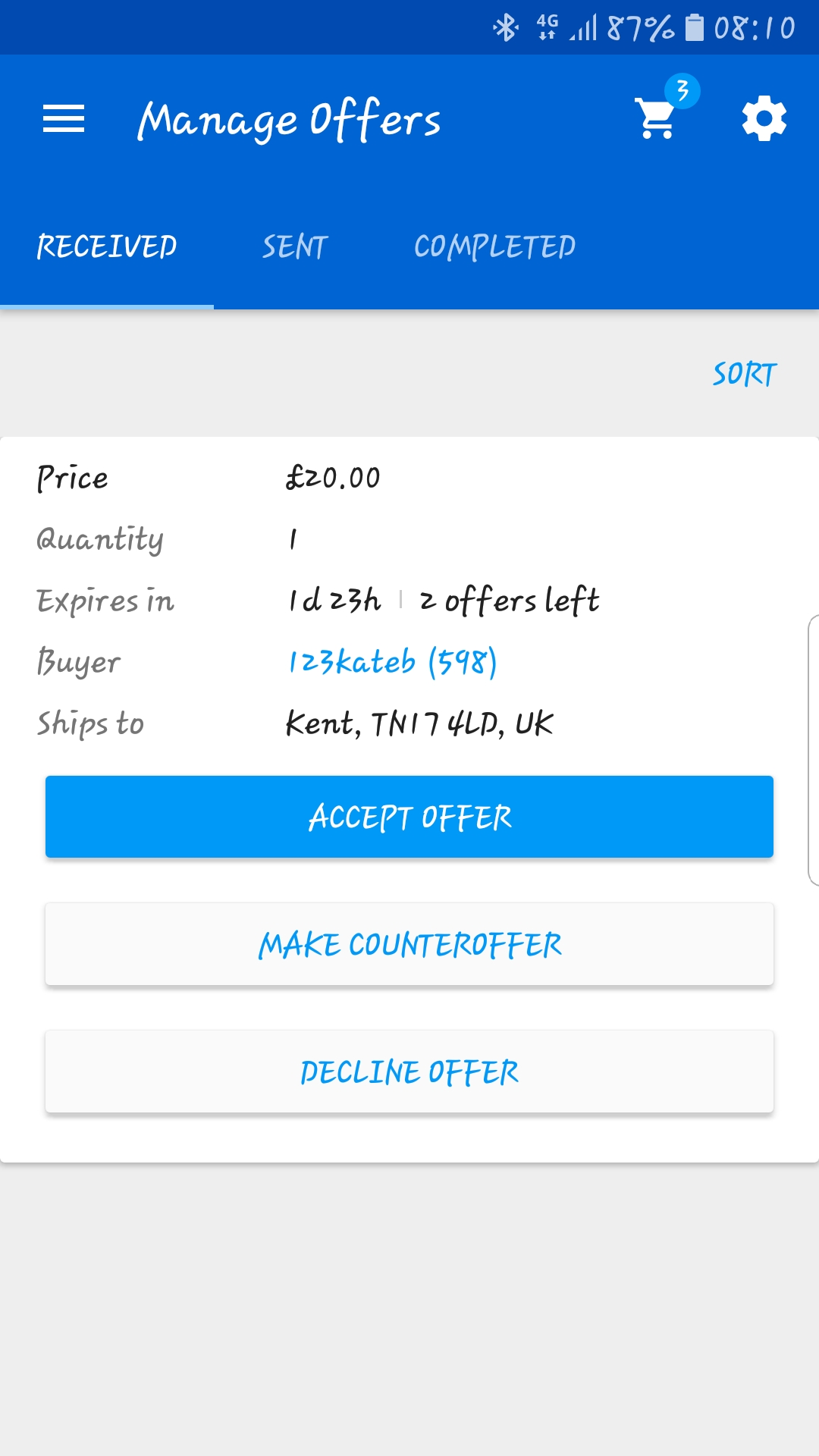Tap the clock showing 08:10
819x1456 pixels.
pos(754,29)
